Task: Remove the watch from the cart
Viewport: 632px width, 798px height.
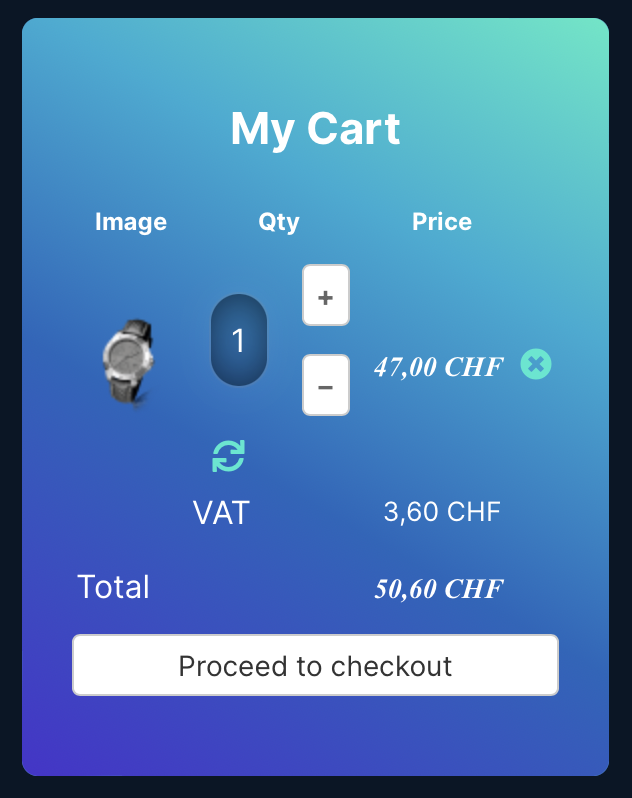Action: pos(536,364)
